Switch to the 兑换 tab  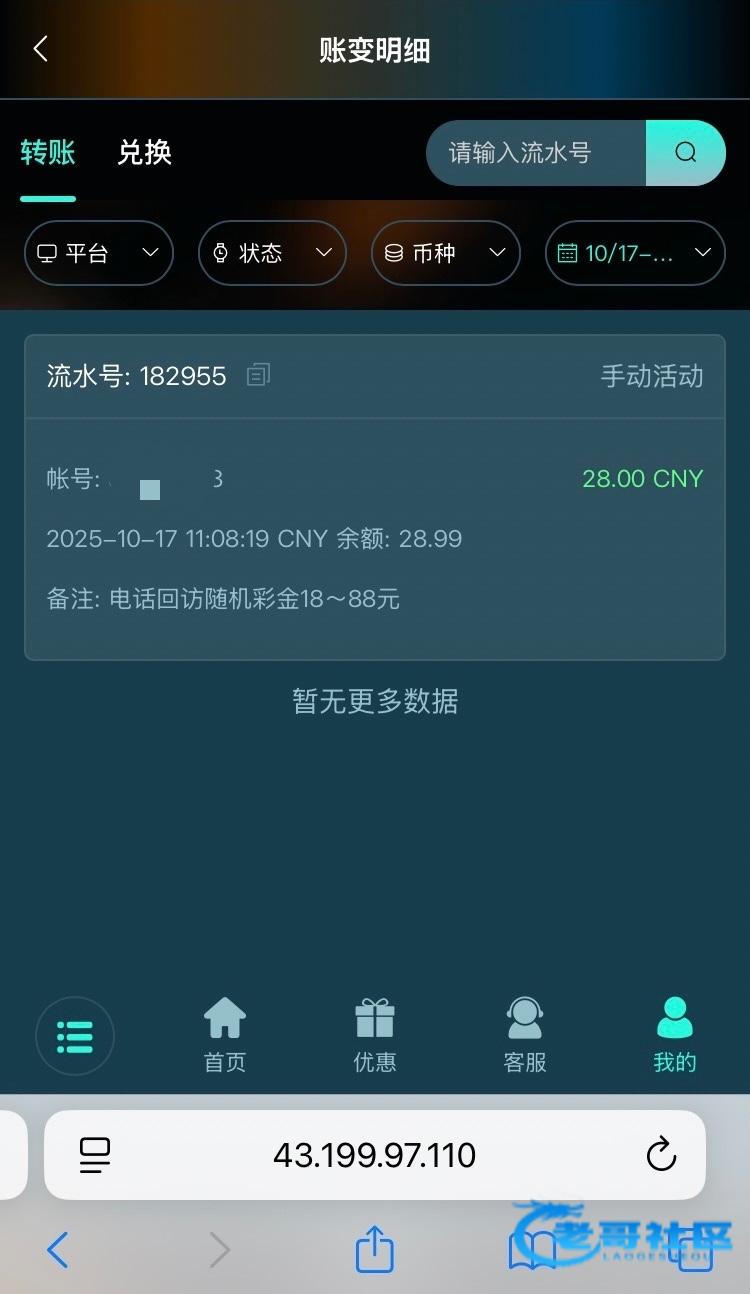[145, 152]
